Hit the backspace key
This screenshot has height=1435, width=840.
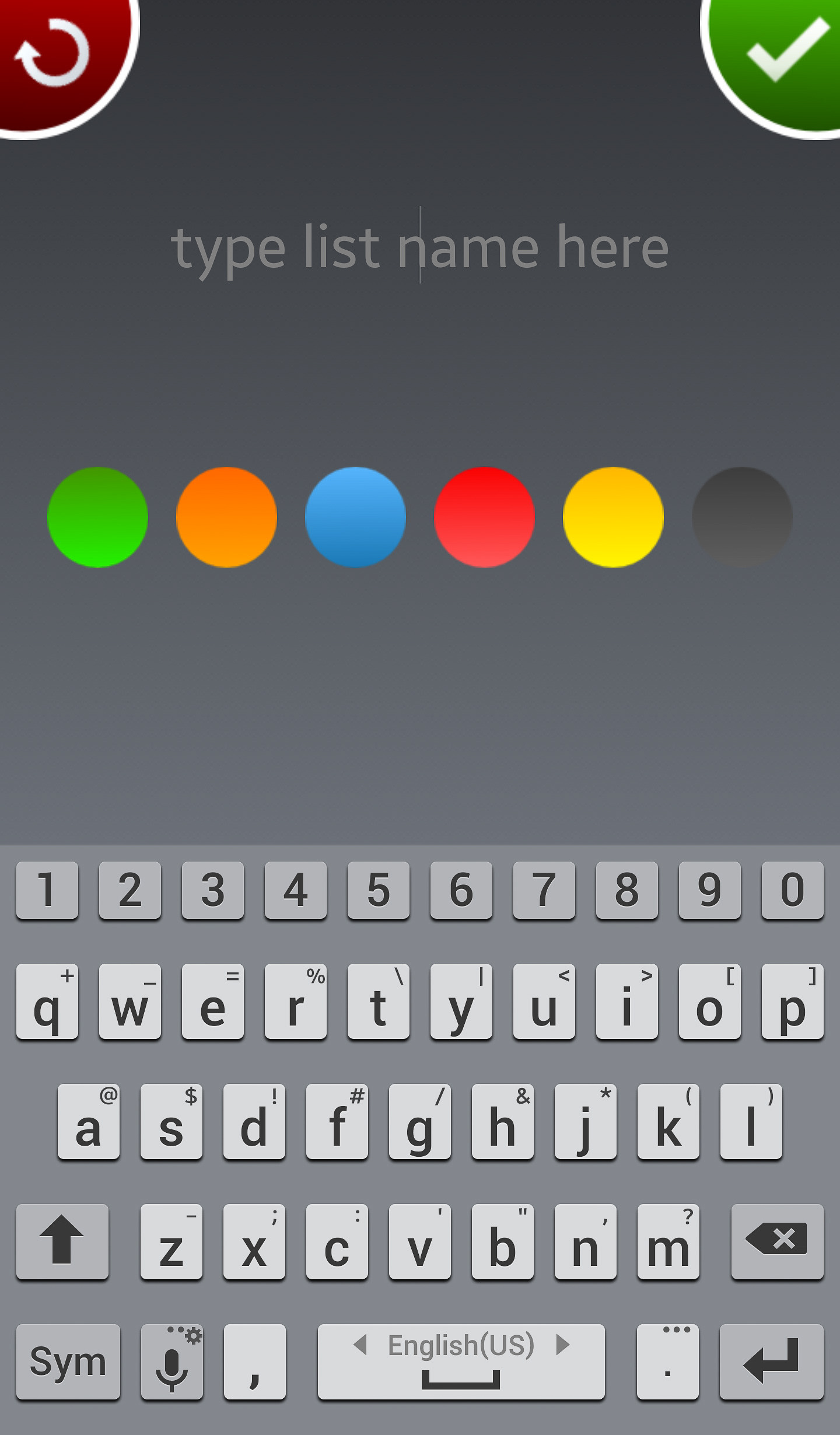777,1241
